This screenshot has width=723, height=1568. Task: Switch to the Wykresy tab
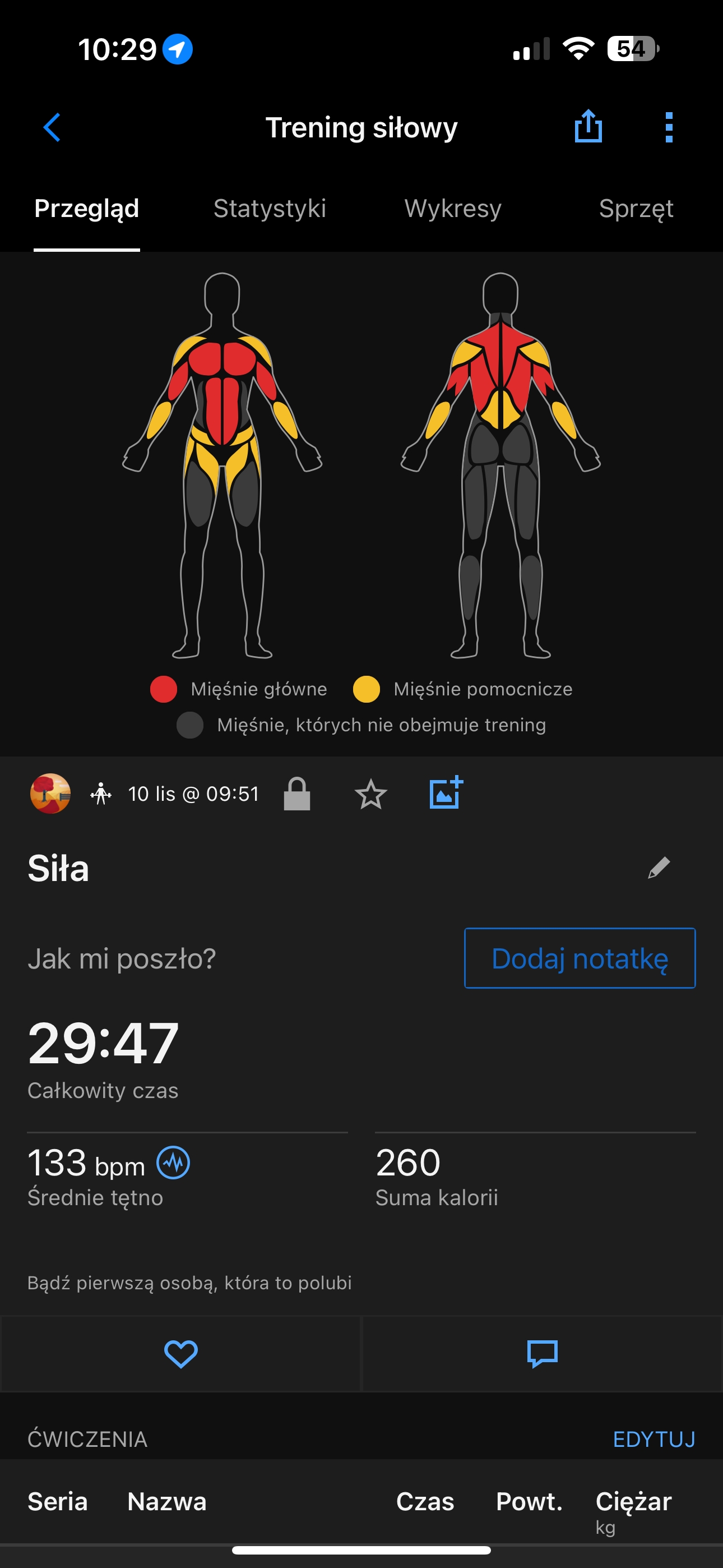453,208
